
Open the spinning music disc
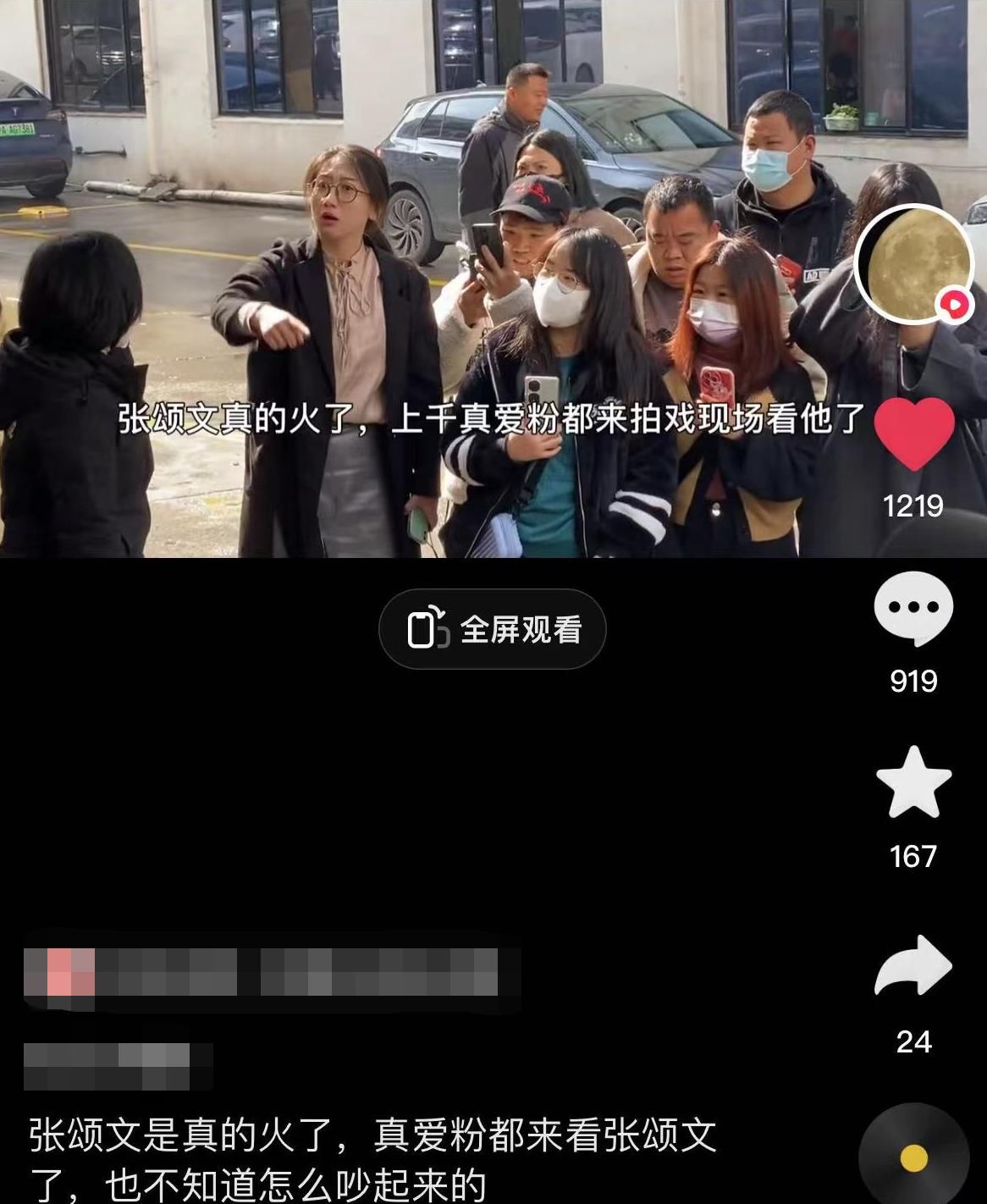click(913, 1157)
